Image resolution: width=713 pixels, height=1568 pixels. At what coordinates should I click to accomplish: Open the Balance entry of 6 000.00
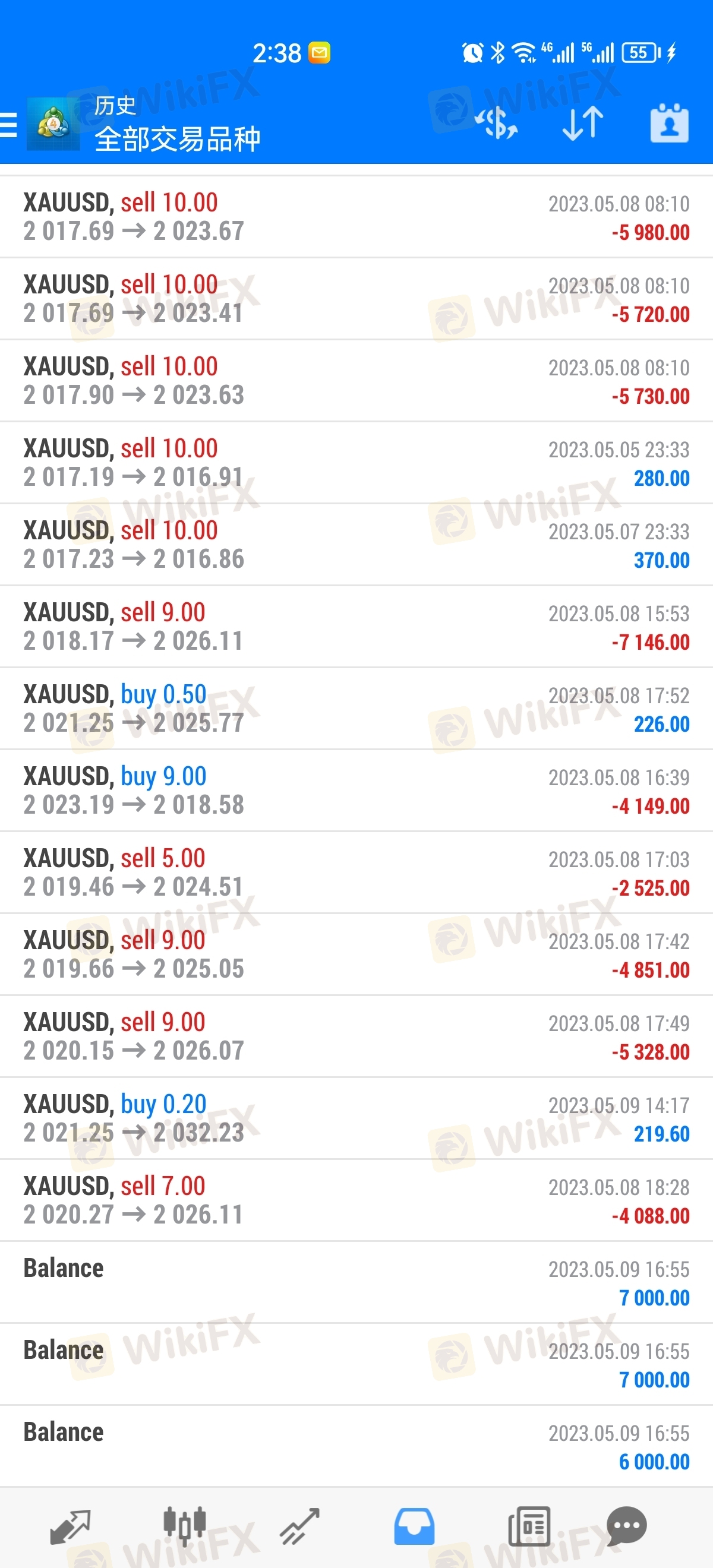pyautogui.click(x=356, y=1446)
